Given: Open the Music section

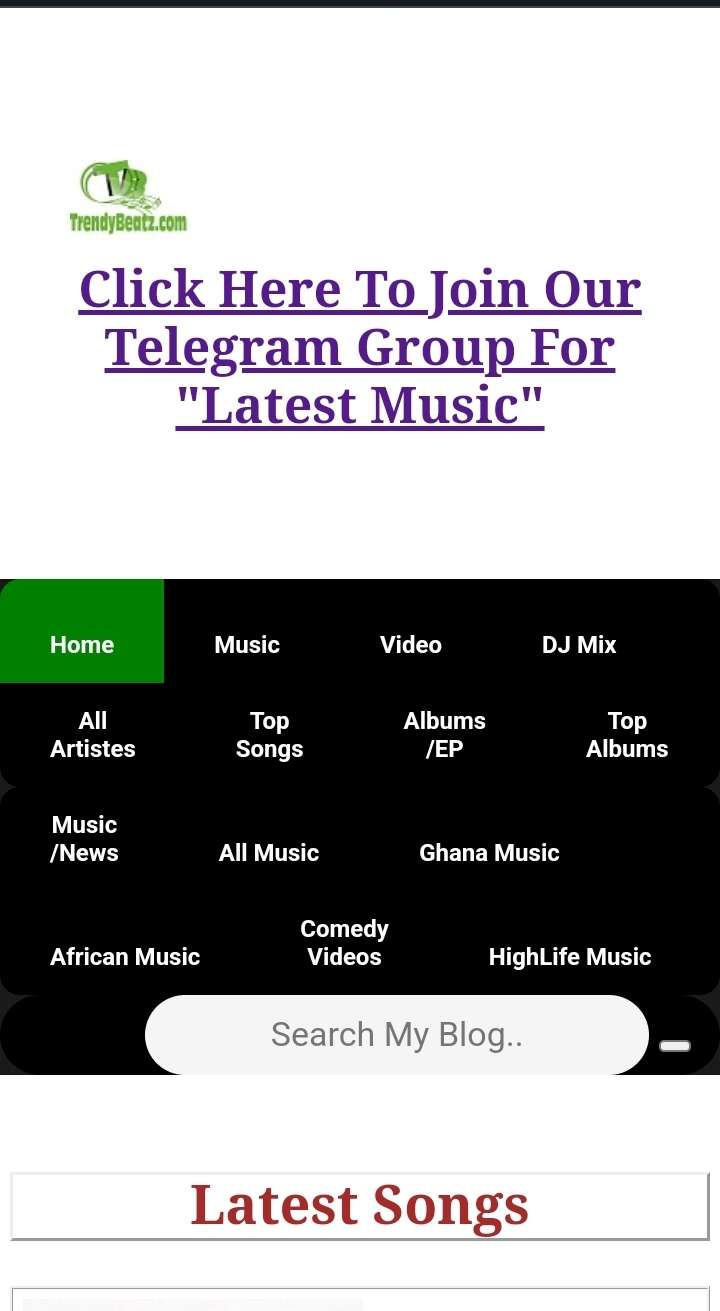Looking at the screenshot, I should coord(247,645).
